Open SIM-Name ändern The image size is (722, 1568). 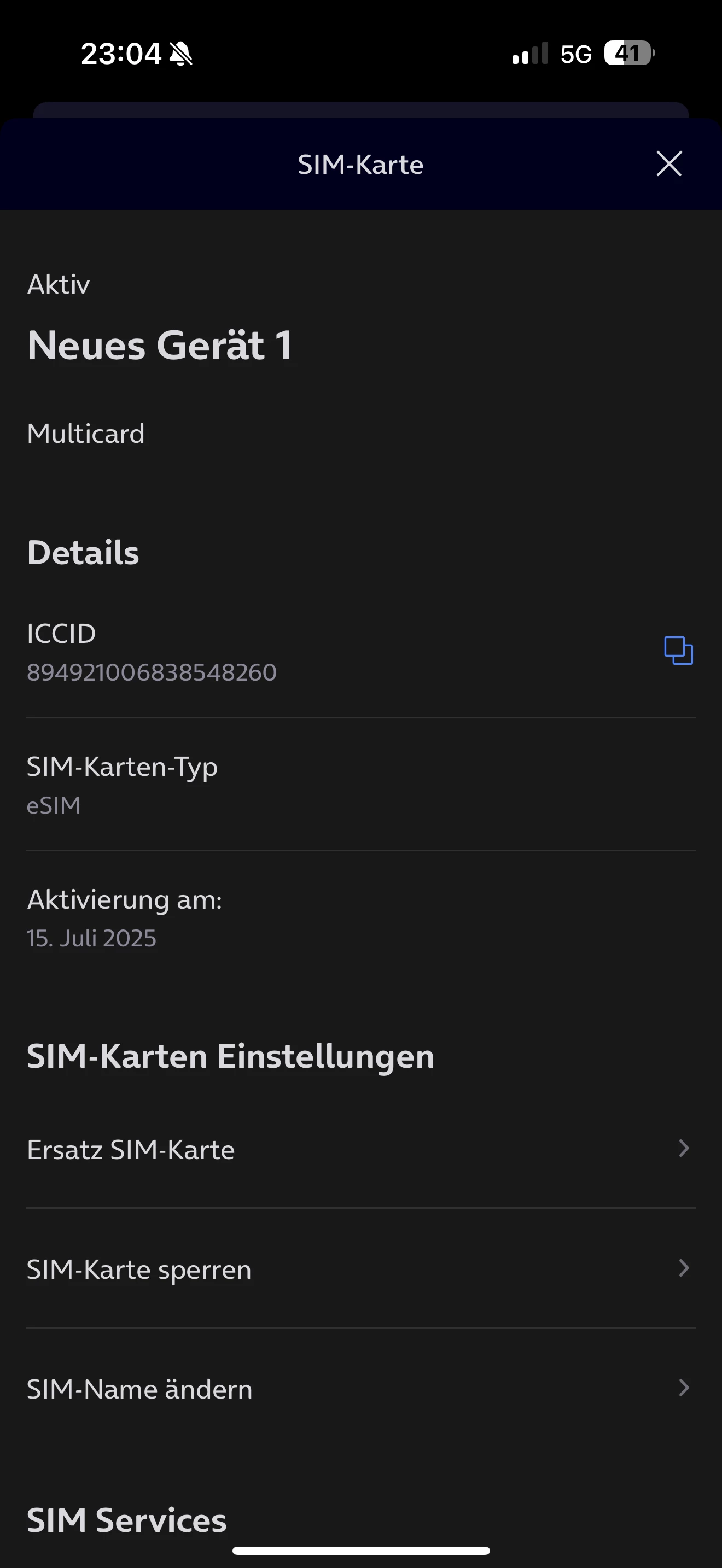(x=360, y=1389)
